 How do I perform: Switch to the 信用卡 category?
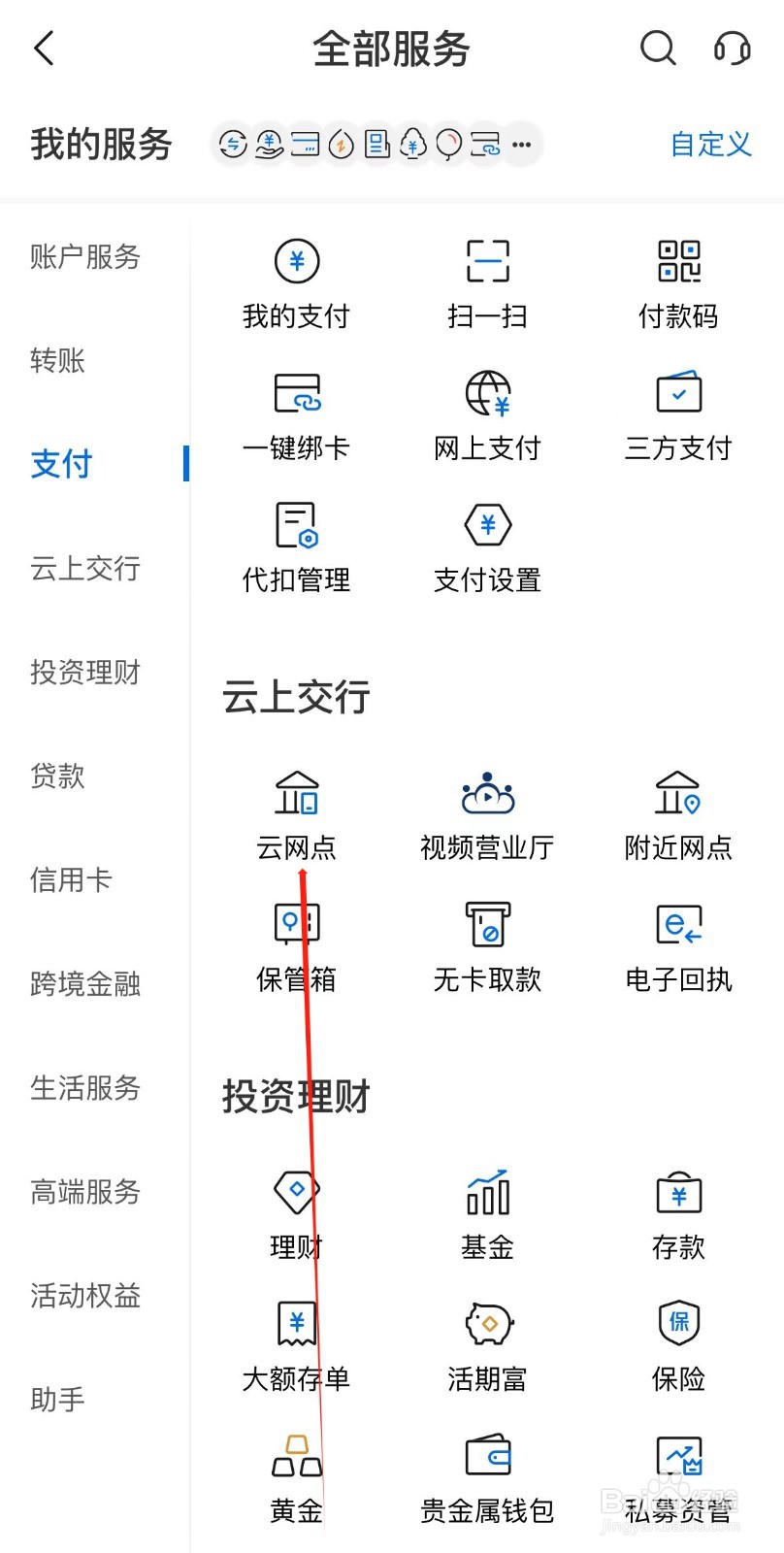[x=70, y=879]
